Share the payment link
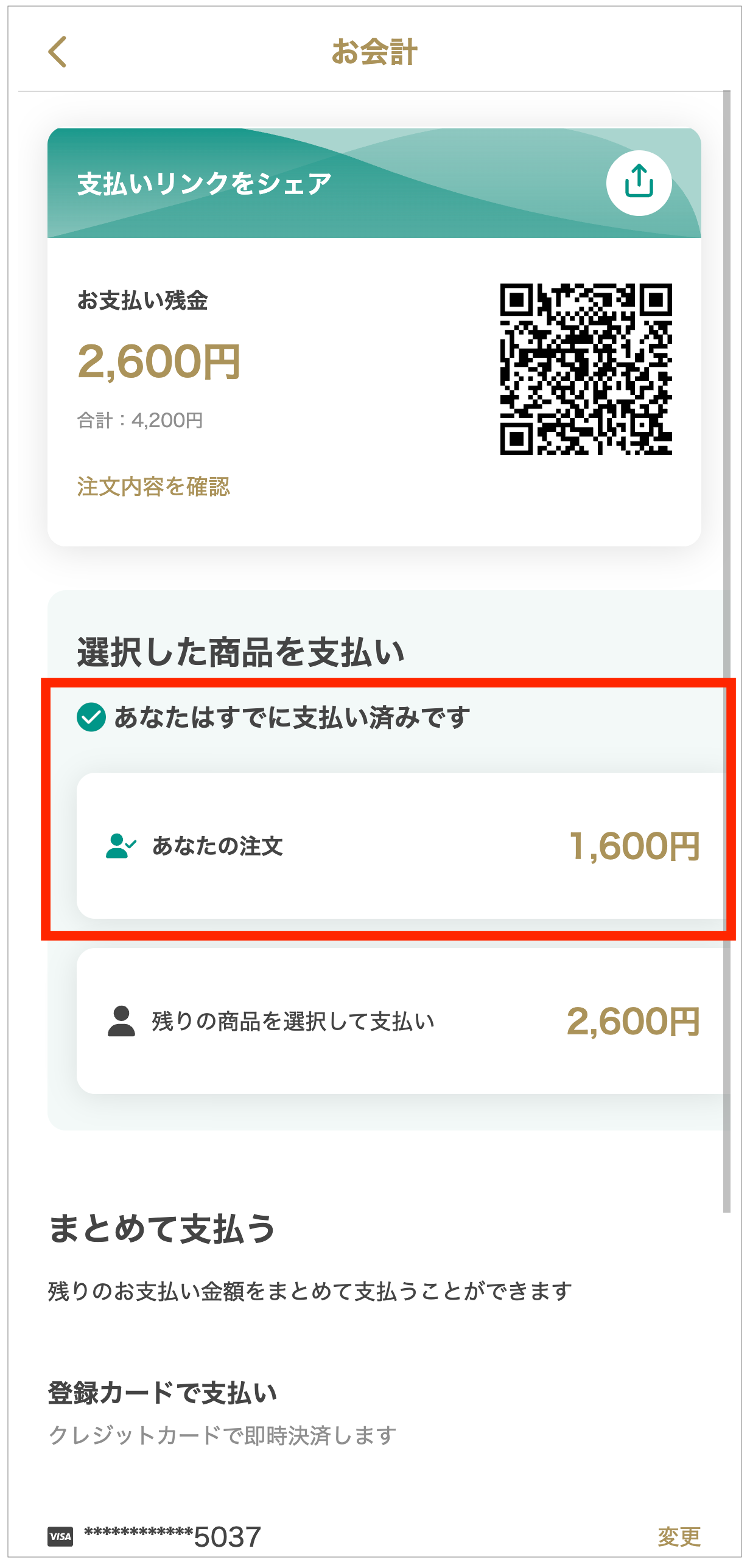Image resolution: width=750 pixels, height=1568 pixels. pyautogui.click(x=638, y=183)
